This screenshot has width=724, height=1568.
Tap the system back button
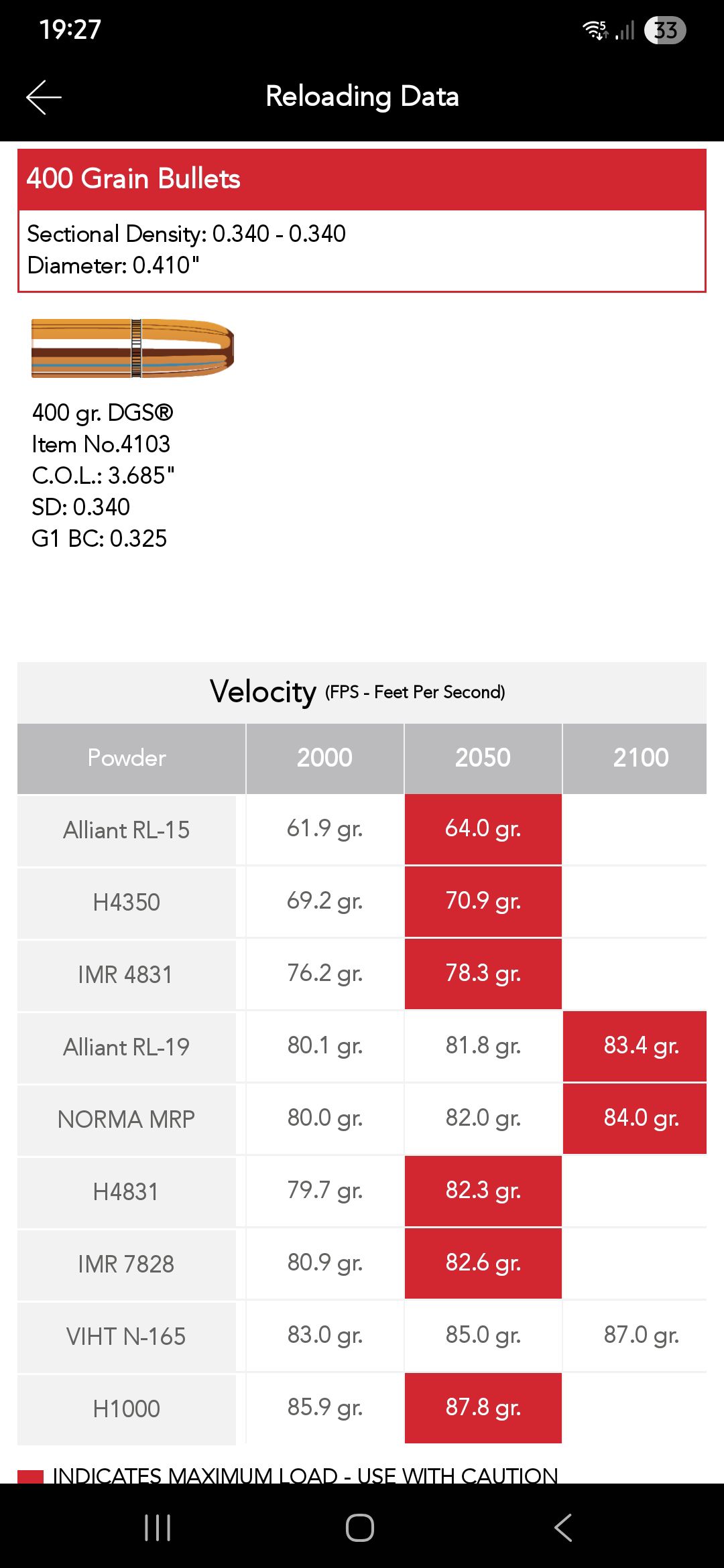[563, 1528]
